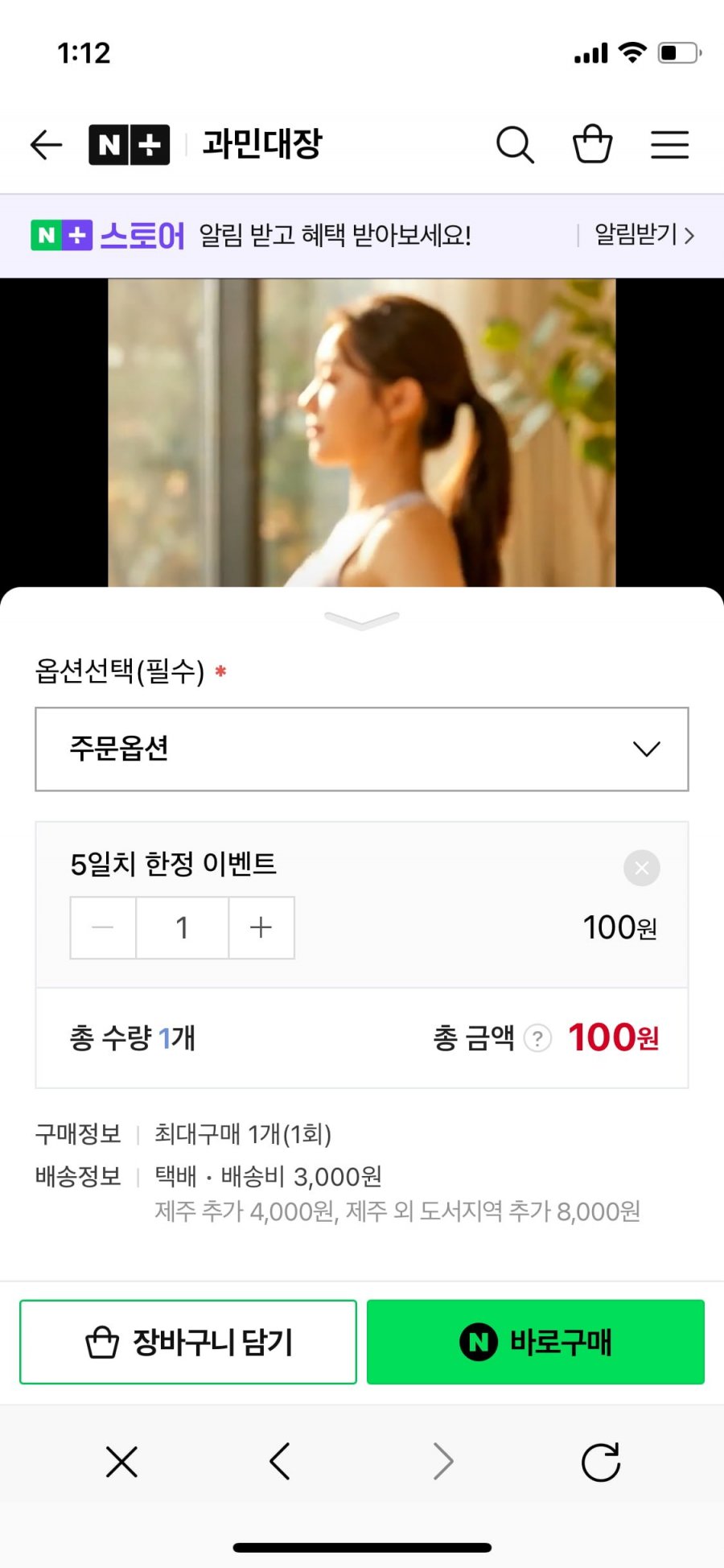Navigate to the previous page in browser
Viewport: 724px width, 1568px height.
pyautogui.click(x=280, y=1462)
